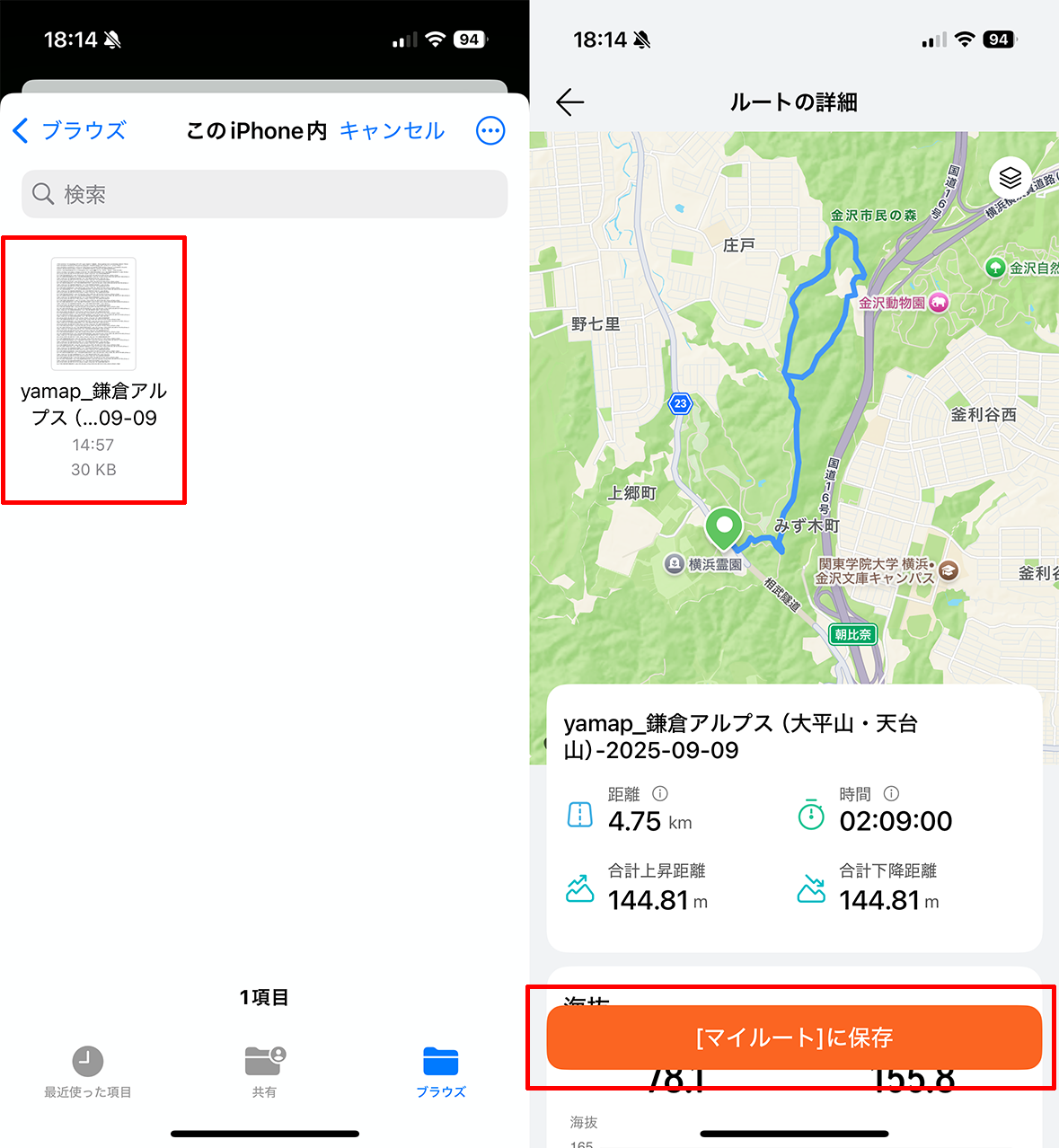
Task: Tap the info icon beside 時間
Action: [891, 793]
